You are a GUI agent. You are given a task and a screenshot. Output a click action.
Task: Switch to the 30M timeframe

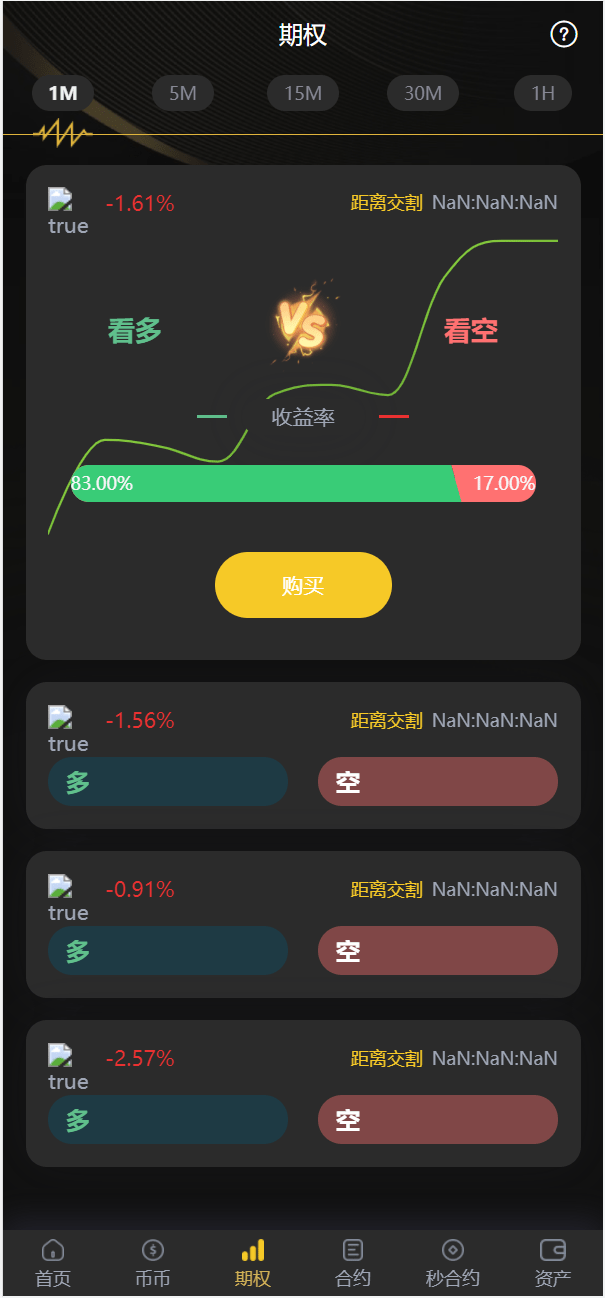[423, 93]
